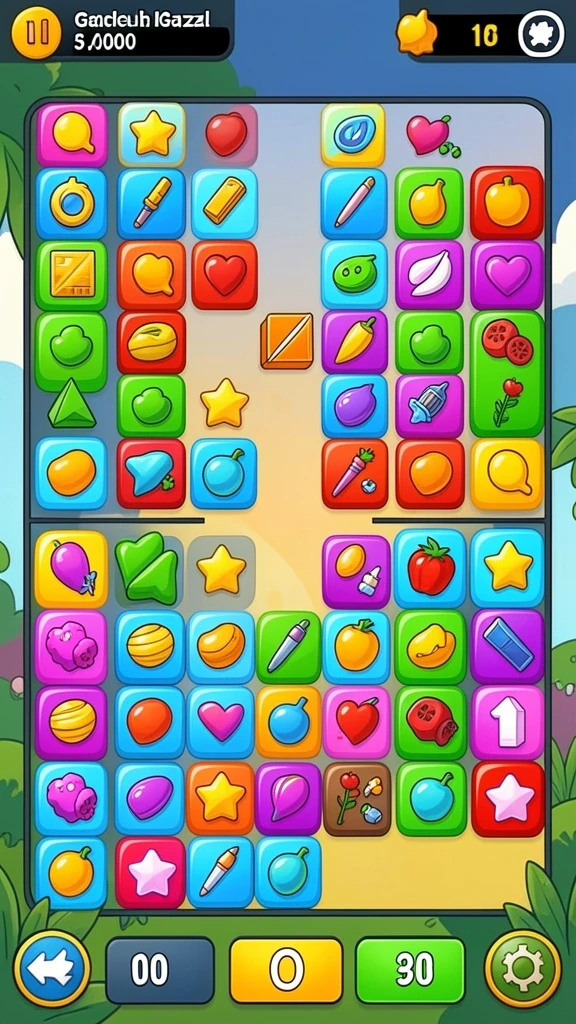Tap the green 30 button
The width and height of the screenshot is (576, 1024).
click(410, 970)
